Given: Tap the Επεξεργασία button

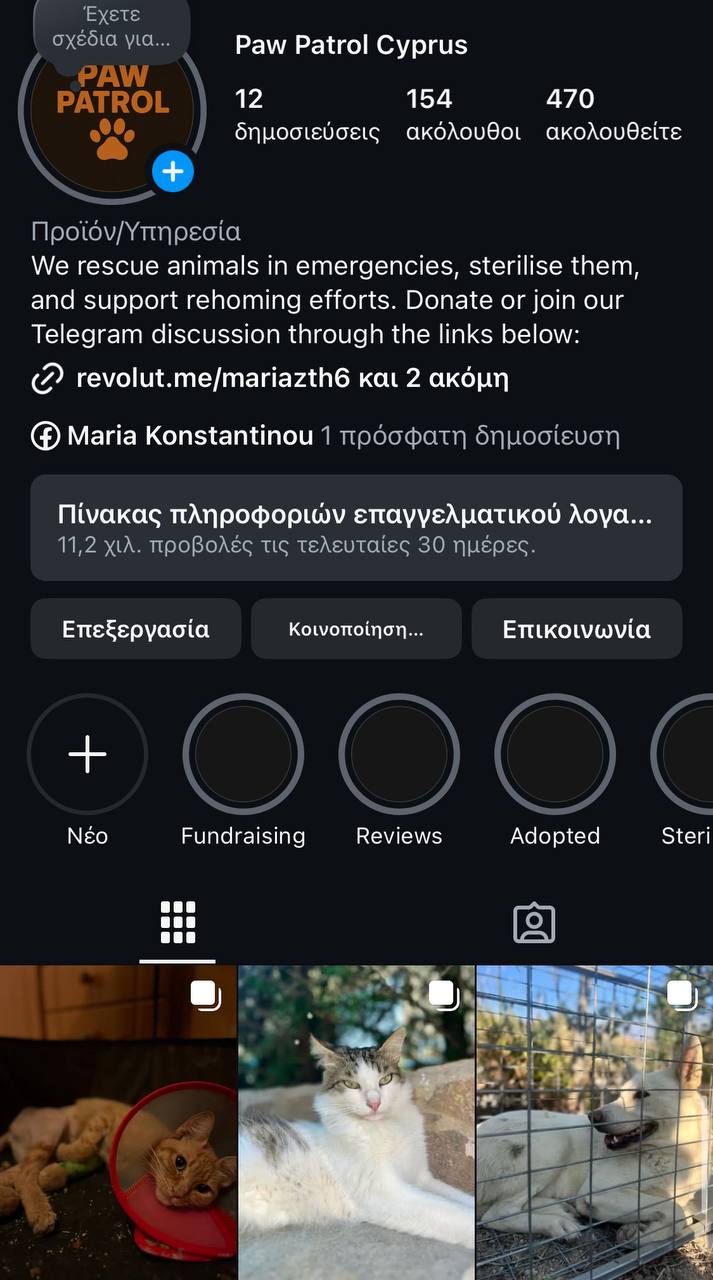Looking at the screenshot, I should [x=136, y=629].
